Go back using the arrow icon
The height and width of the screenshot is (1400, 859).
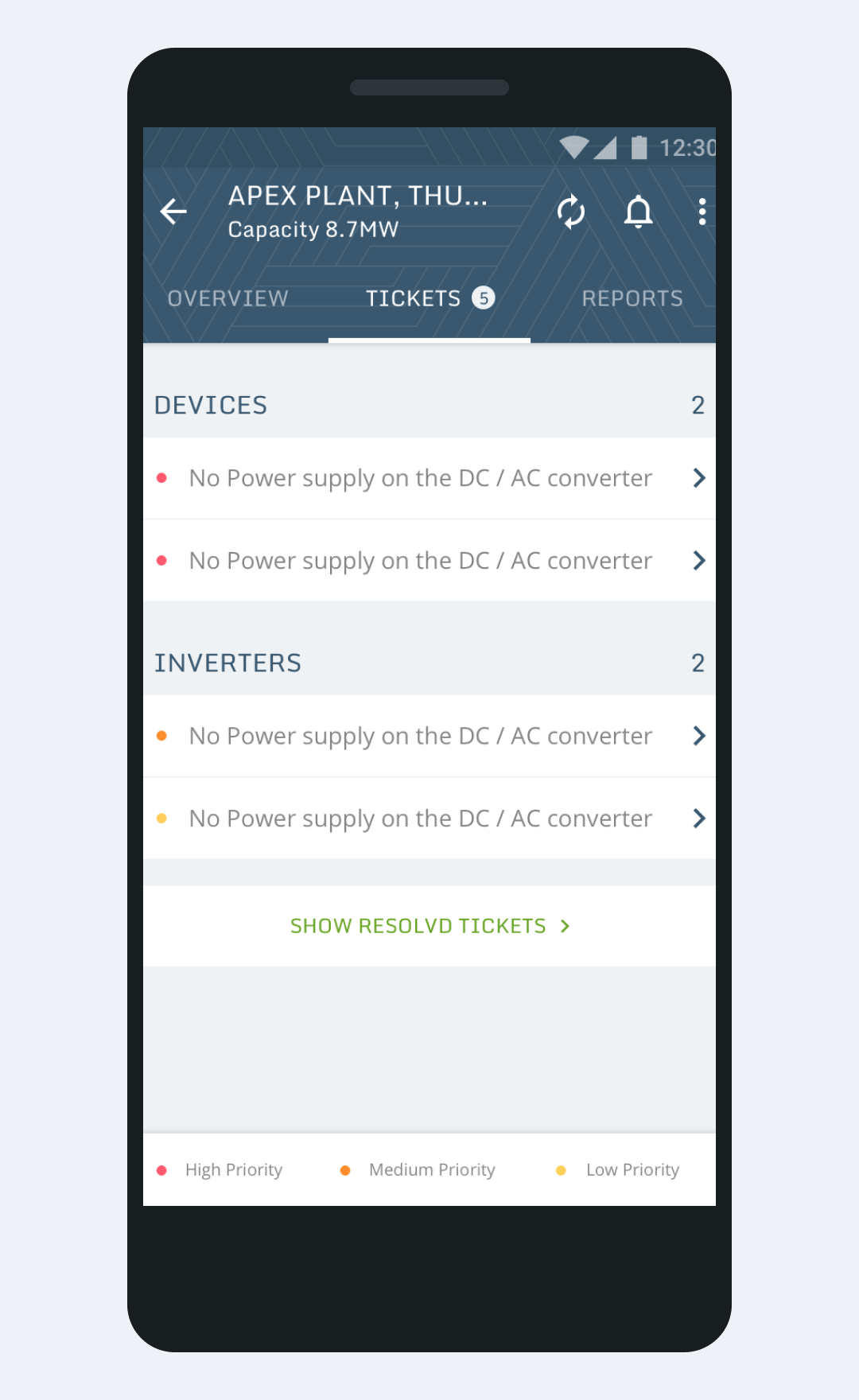[x=173, y=212]
